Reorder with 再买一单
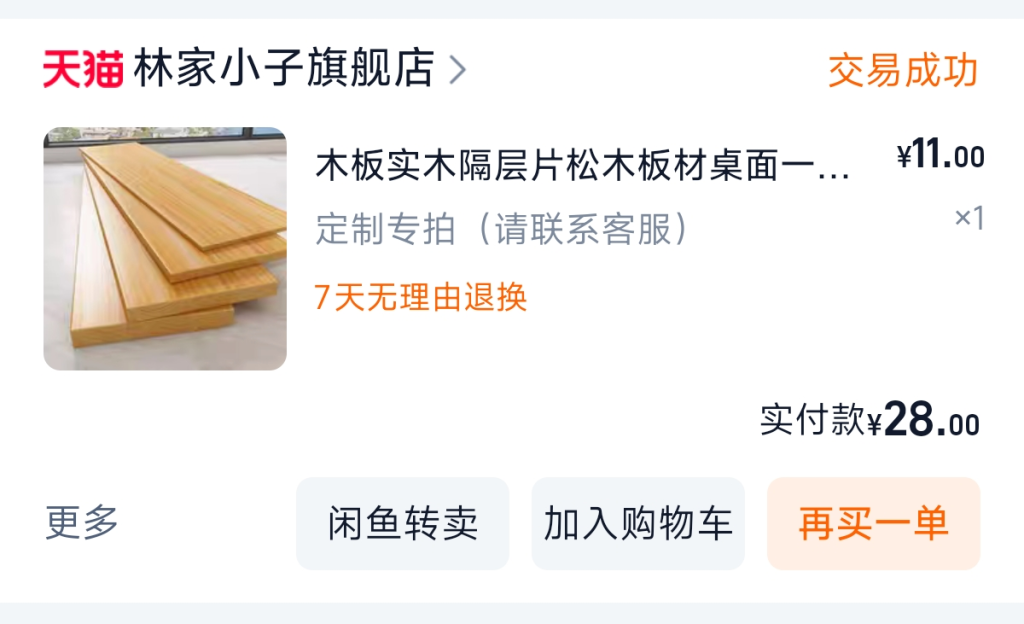This screenshot has width=1024, height=624. 873,524
